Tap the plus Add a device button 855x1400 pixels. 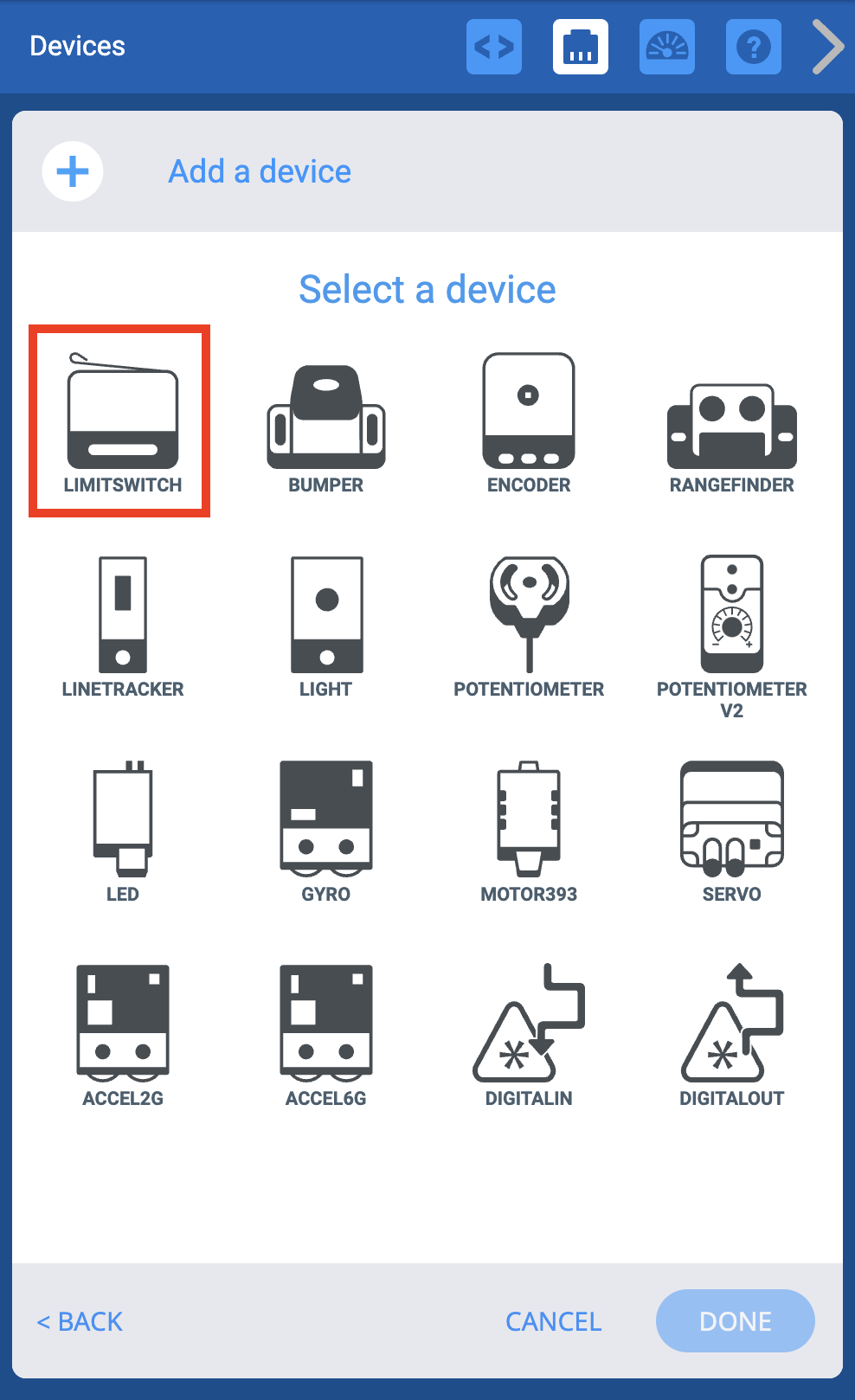pyautogui.click(x=73, y=171)
